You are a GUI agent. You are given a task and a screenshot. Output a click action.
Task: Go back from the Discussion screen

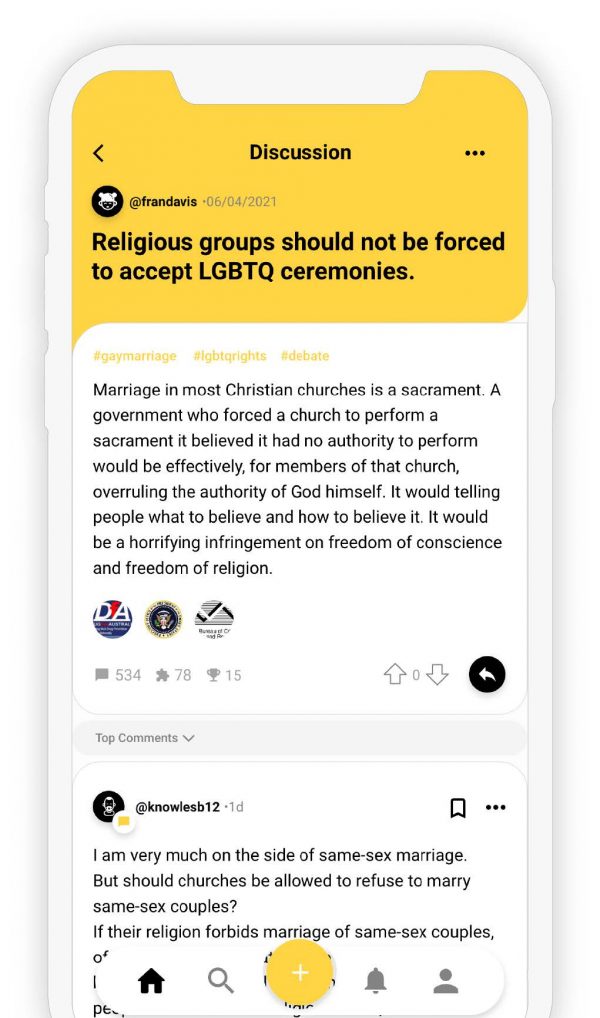(x=98, y=153)
